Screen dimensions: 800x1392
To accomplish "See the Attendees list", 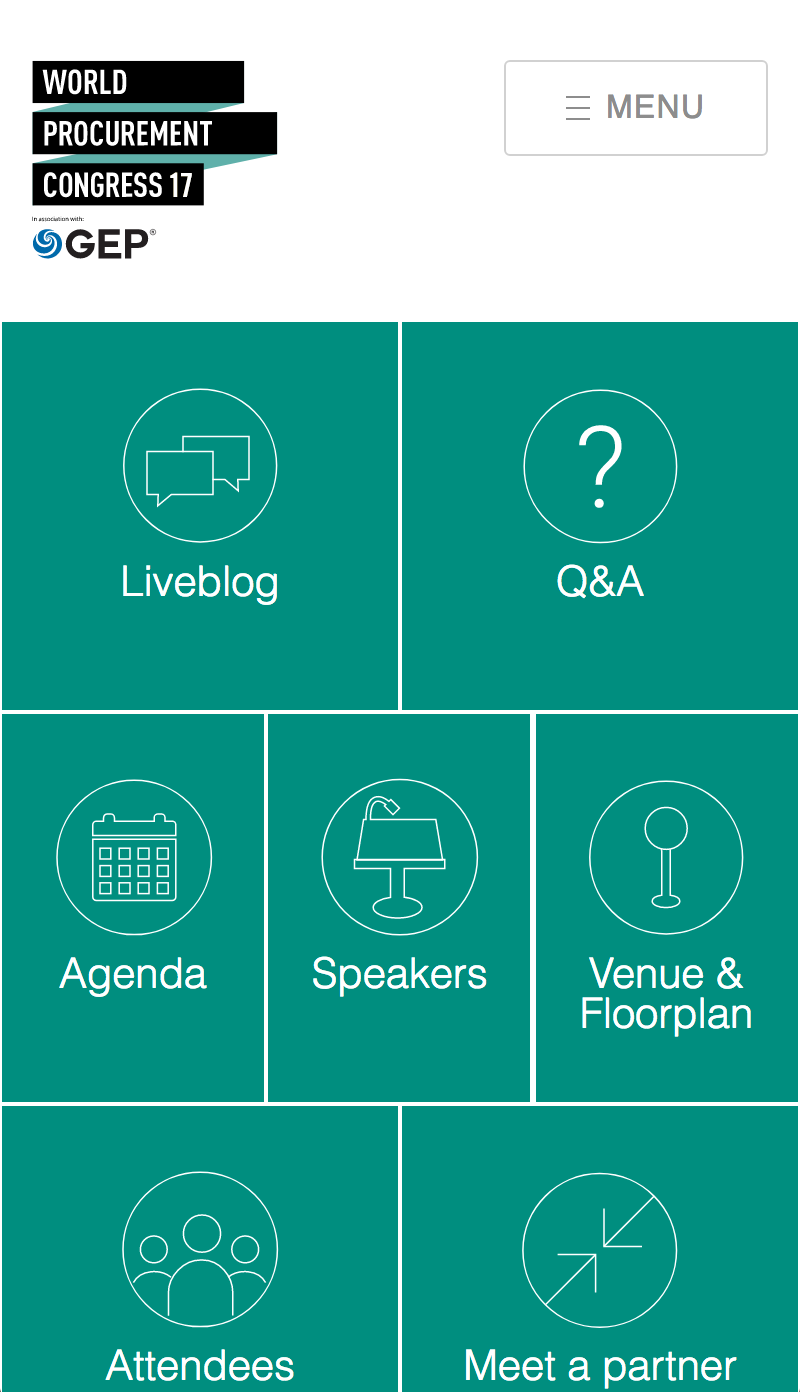I will (x=200, y=1249).
